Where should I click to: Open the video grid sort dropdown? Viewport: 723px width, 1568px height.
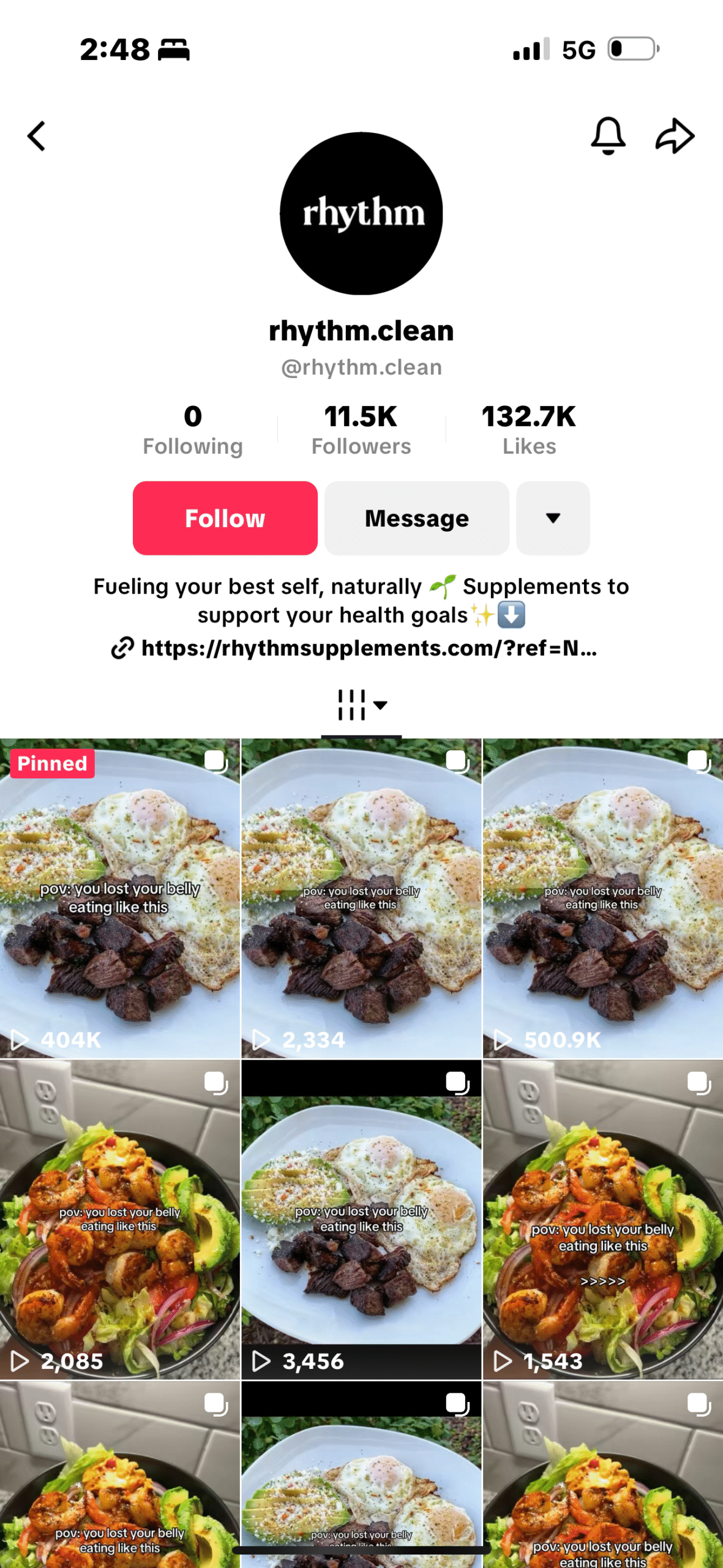(361, 705)
